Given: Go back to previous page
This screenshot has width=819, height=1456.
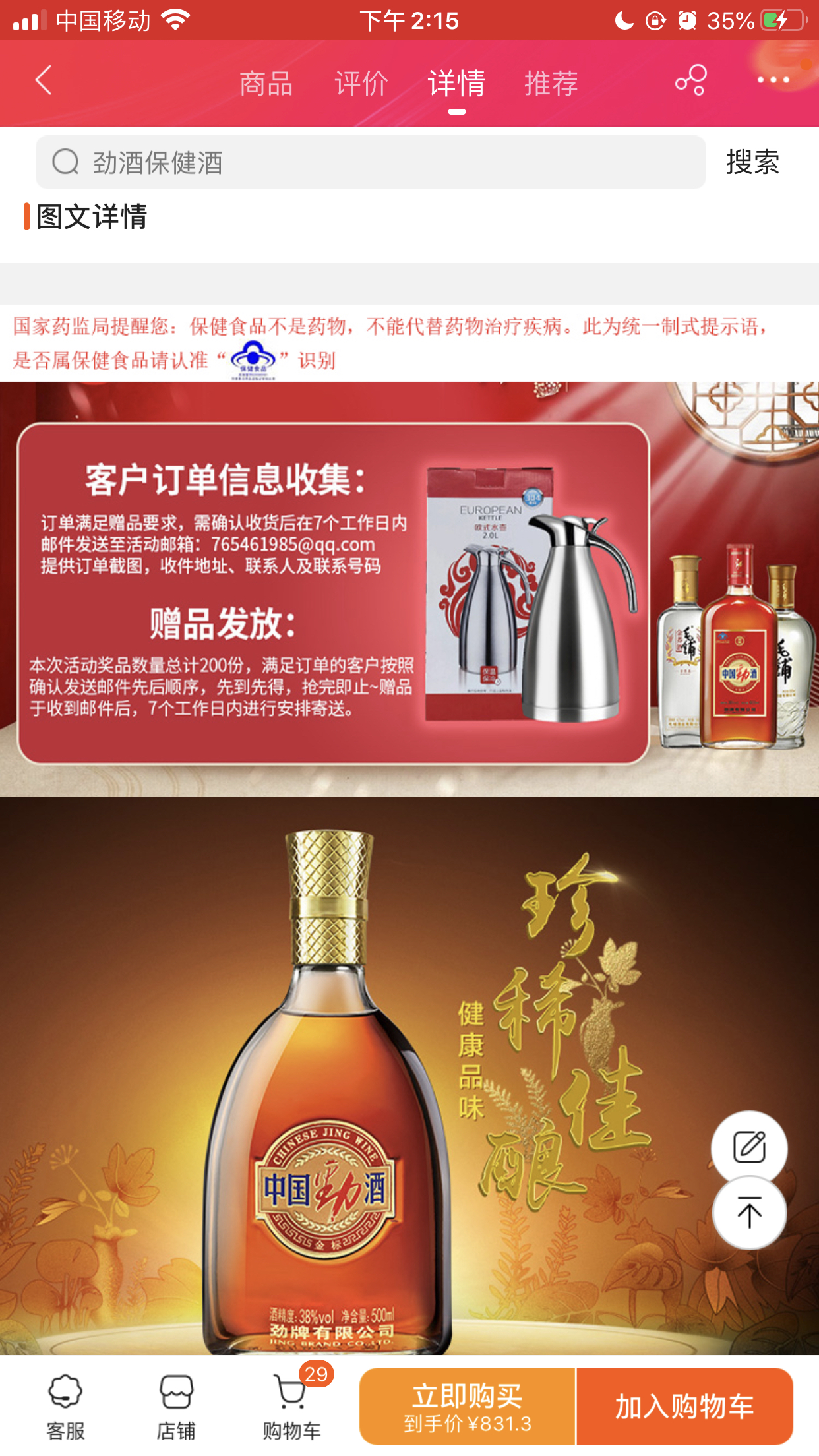Looking at the screenshot, I should coord(44,81).
